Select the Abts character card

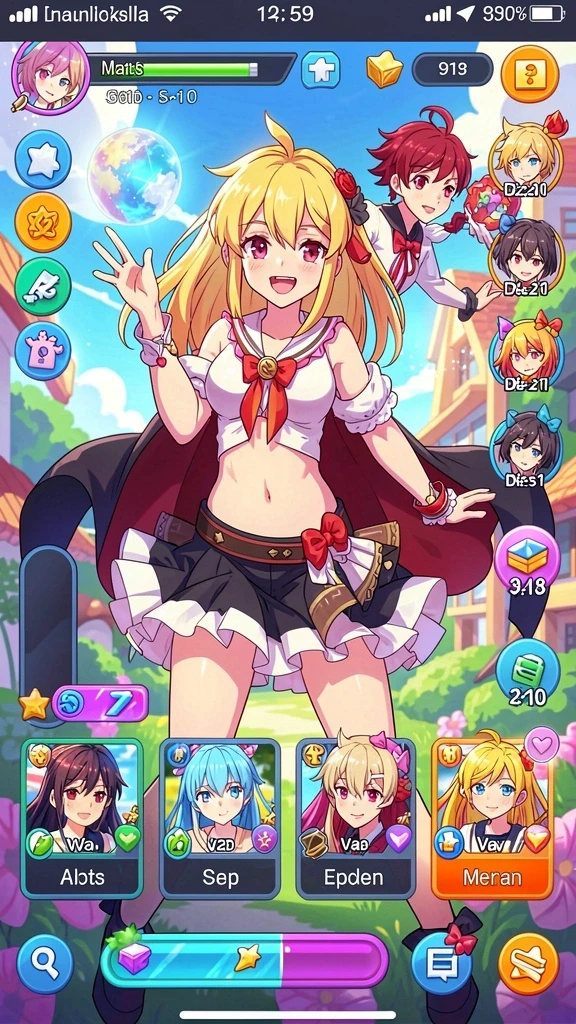82,819
